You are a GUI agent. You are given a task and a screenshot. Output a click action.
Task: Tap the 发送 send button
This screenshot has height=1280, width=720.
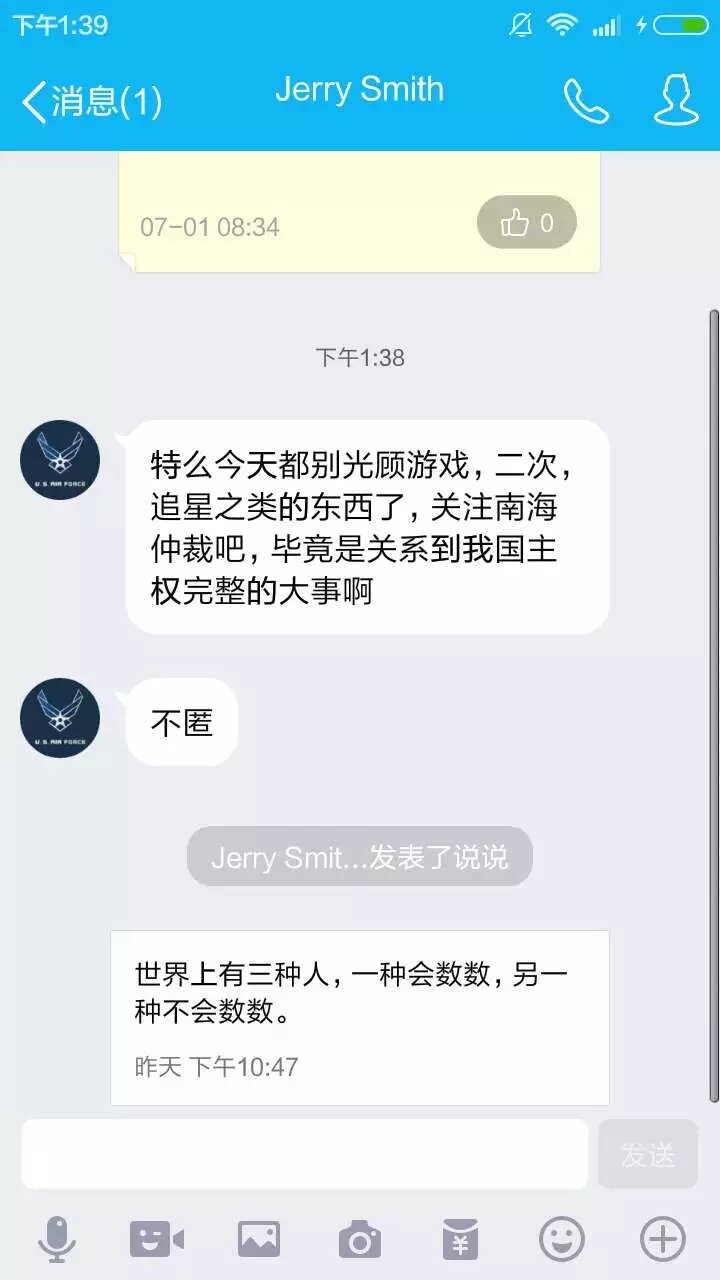(648, 1154)
